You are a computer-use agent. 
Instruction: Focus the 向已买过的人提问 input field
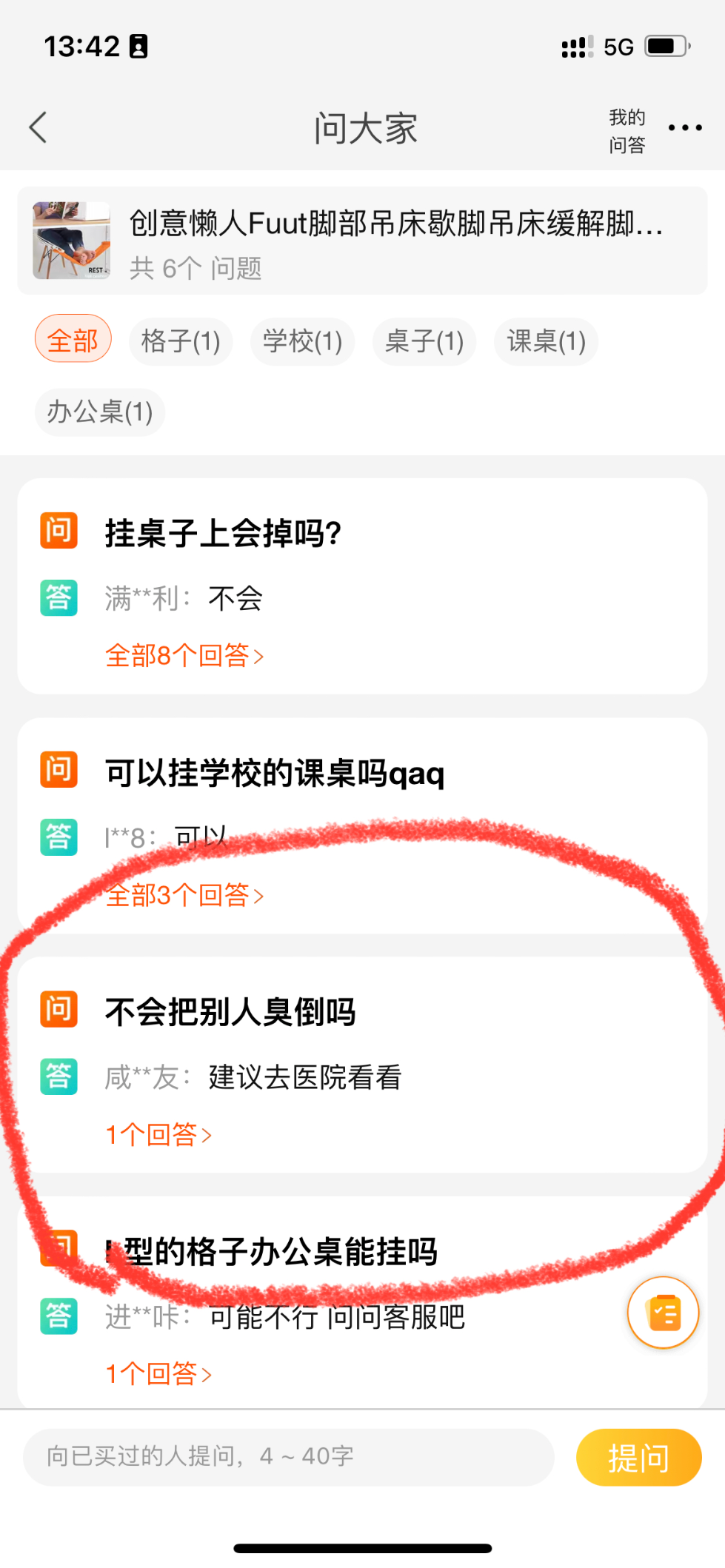click(x=289, y=1456)
